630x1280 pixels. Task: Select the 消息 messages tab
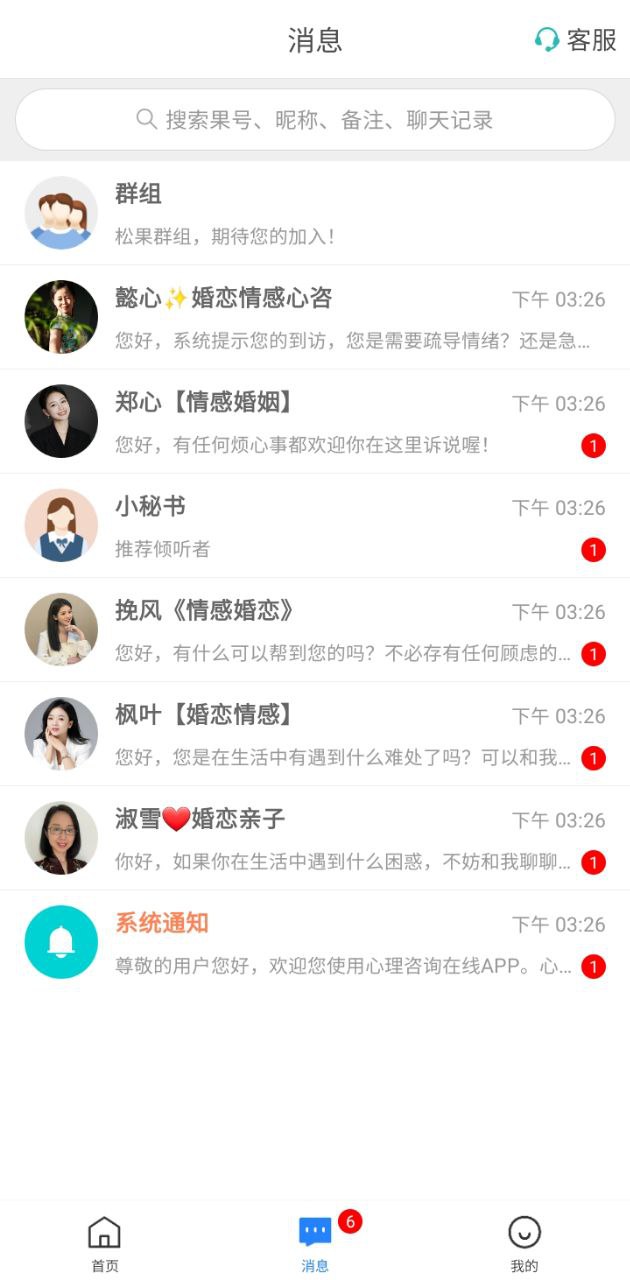tap(315, 1243)
